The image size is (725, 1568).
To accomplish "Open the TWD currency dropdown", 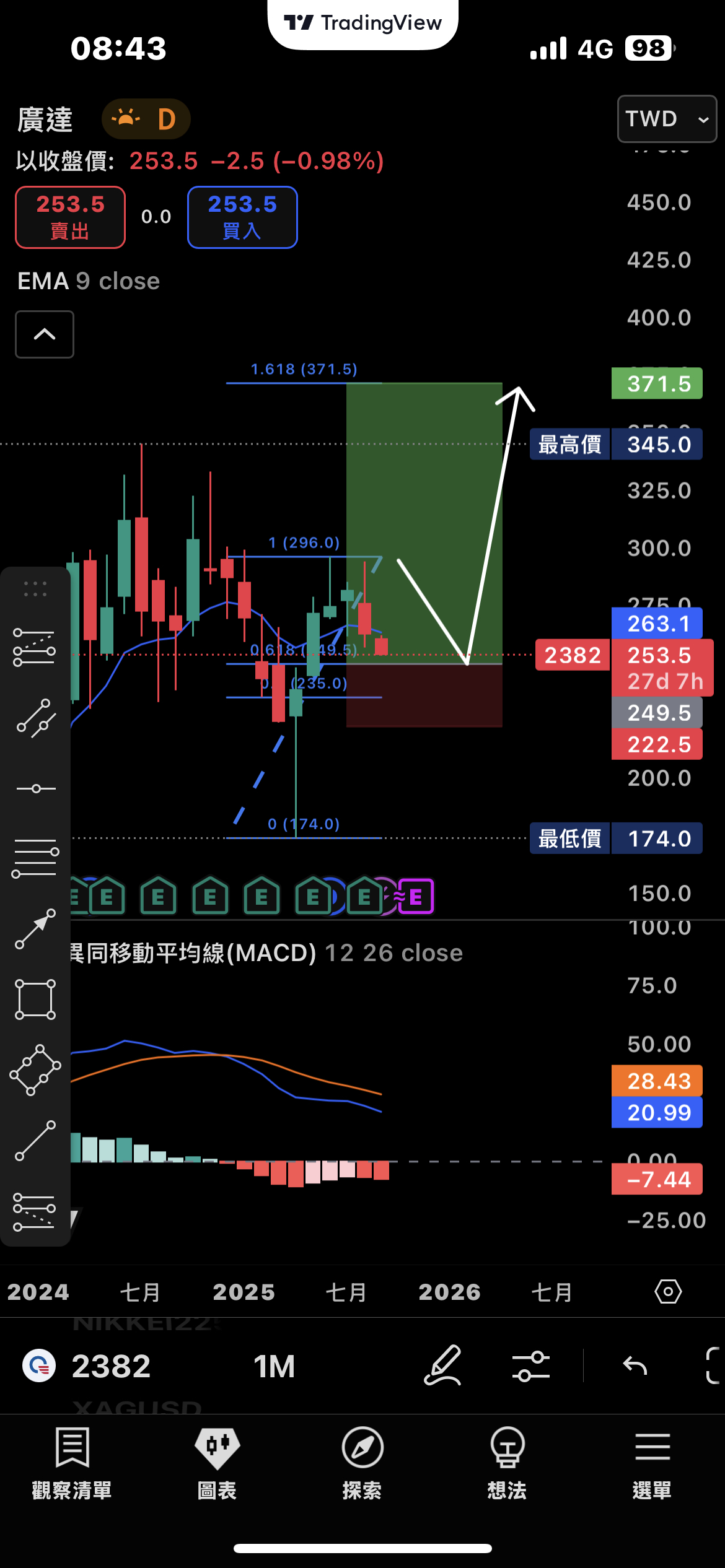I will (x=667, y=119).
